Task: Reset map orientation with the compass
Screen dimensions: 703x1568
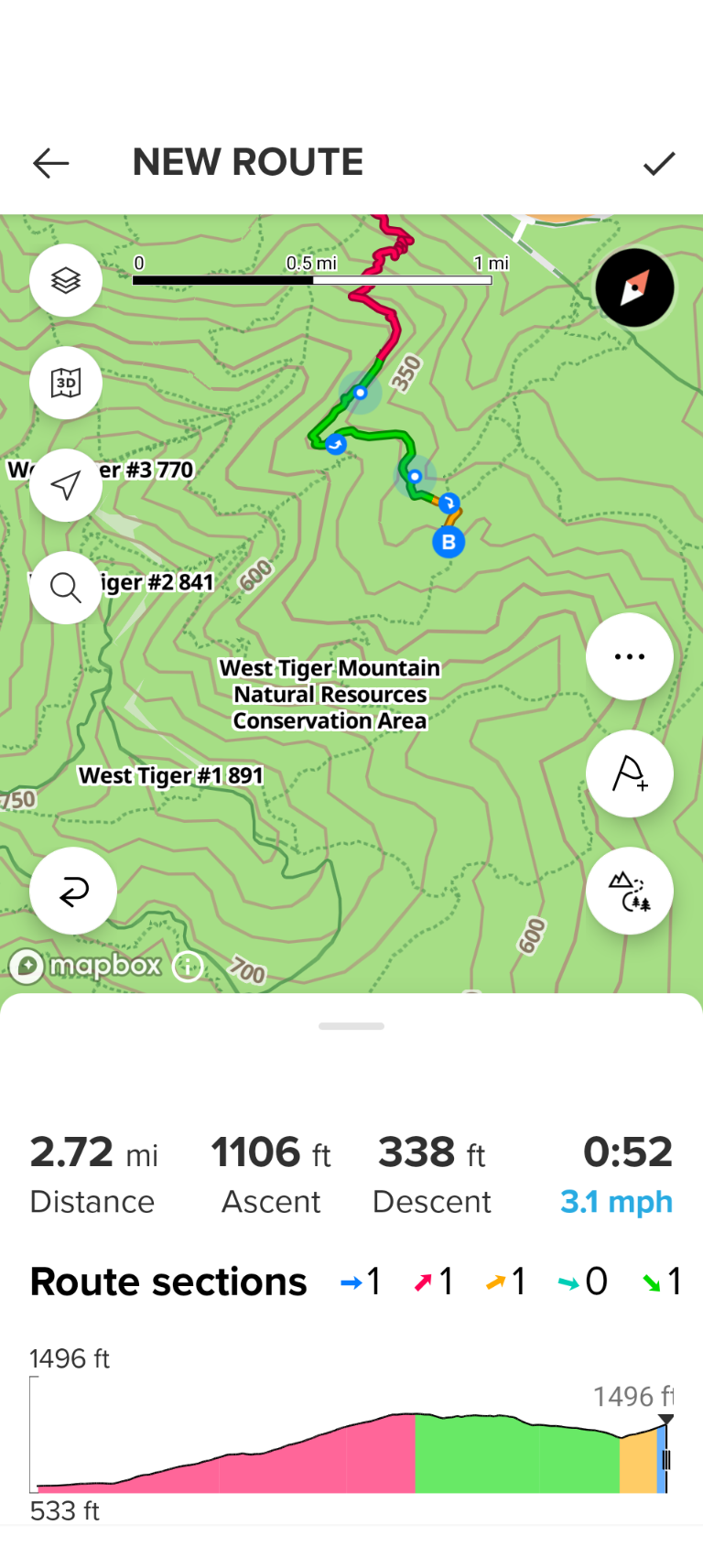Action: click(634, 287)
